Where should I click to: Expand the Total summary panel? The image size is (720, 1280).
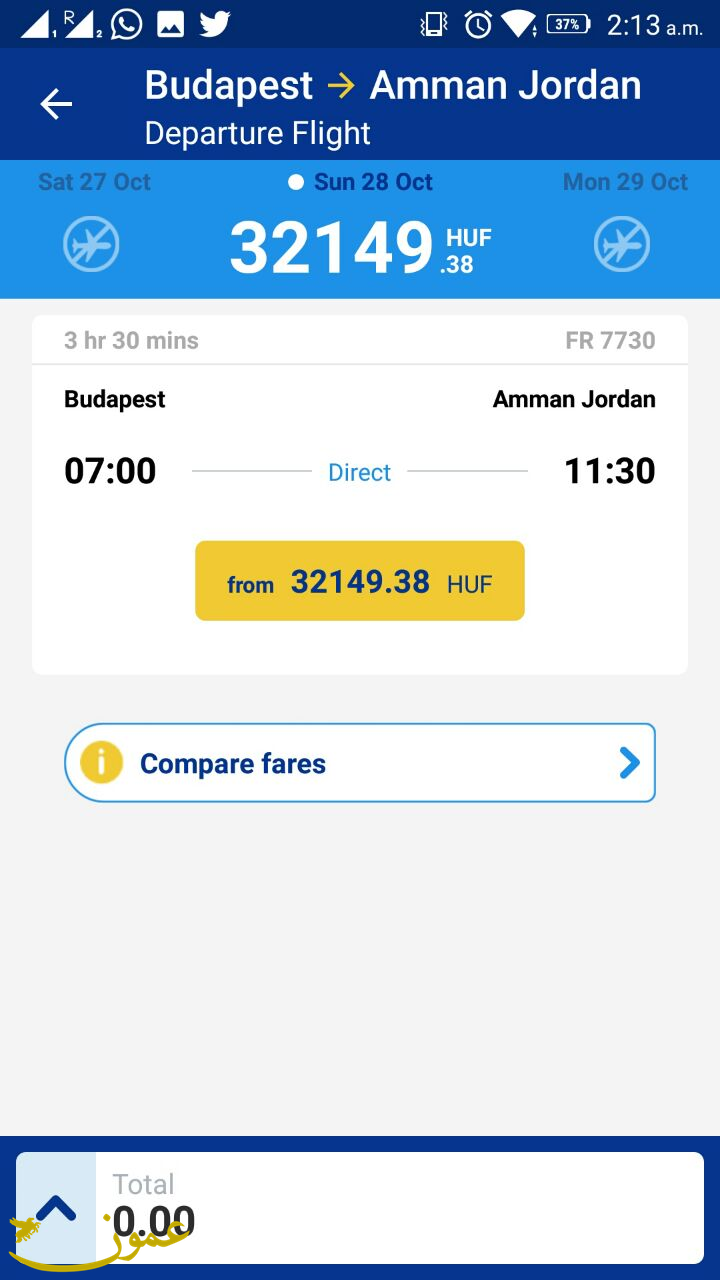click(x=57, y=1208)
